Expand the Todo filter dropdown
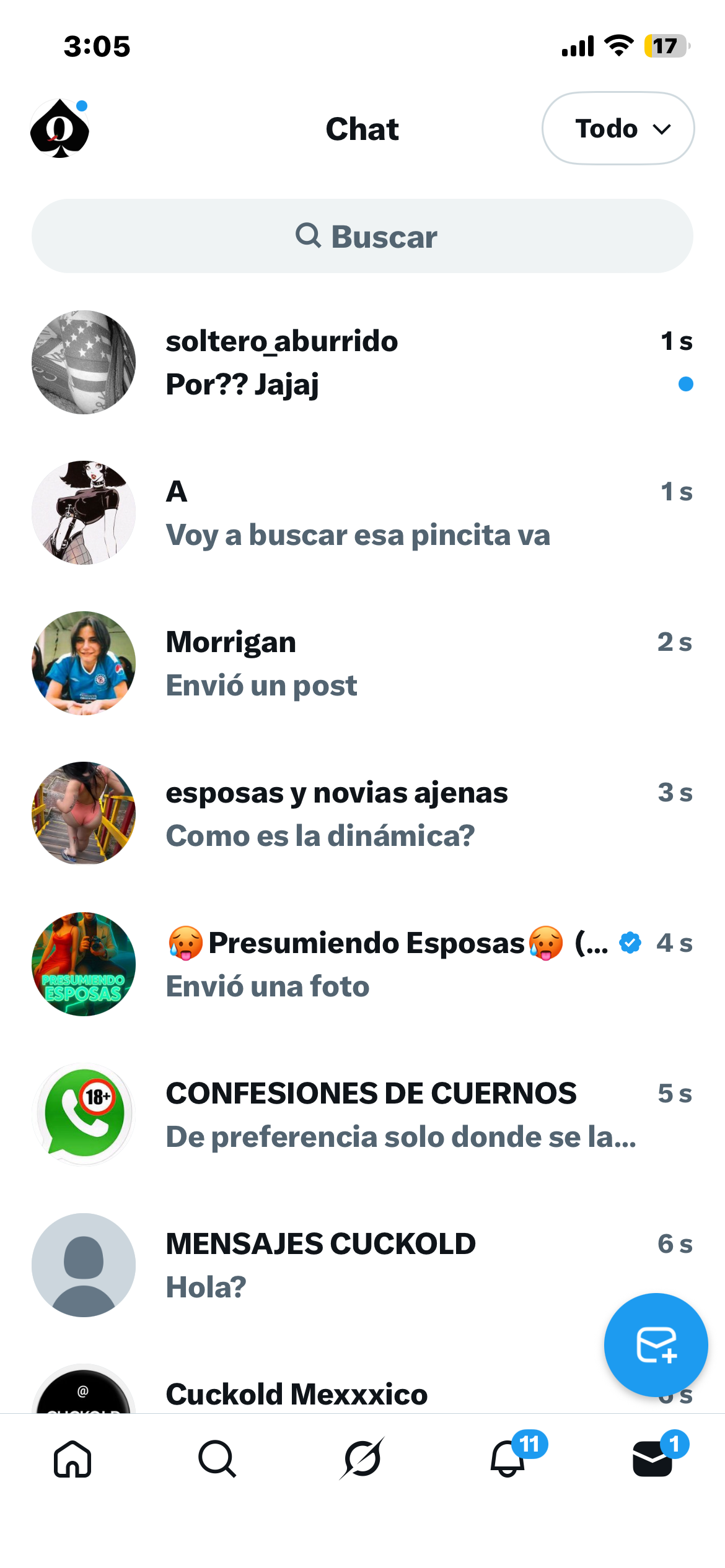This screenshot has height=1568, width=725. pyautogui.click(x=618, y=129)
